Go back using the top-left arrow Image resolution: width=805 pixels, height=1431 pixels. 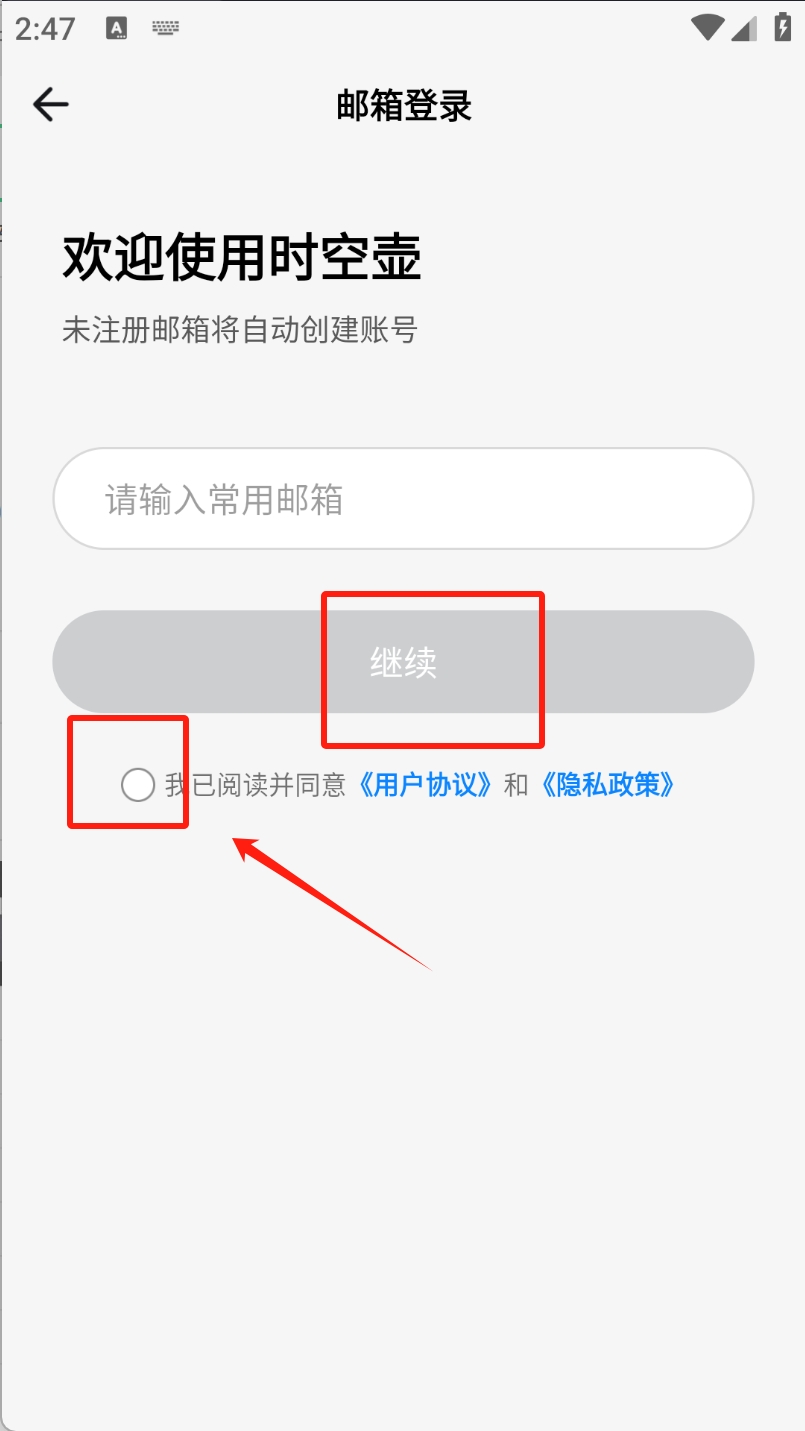coord(50,104)
